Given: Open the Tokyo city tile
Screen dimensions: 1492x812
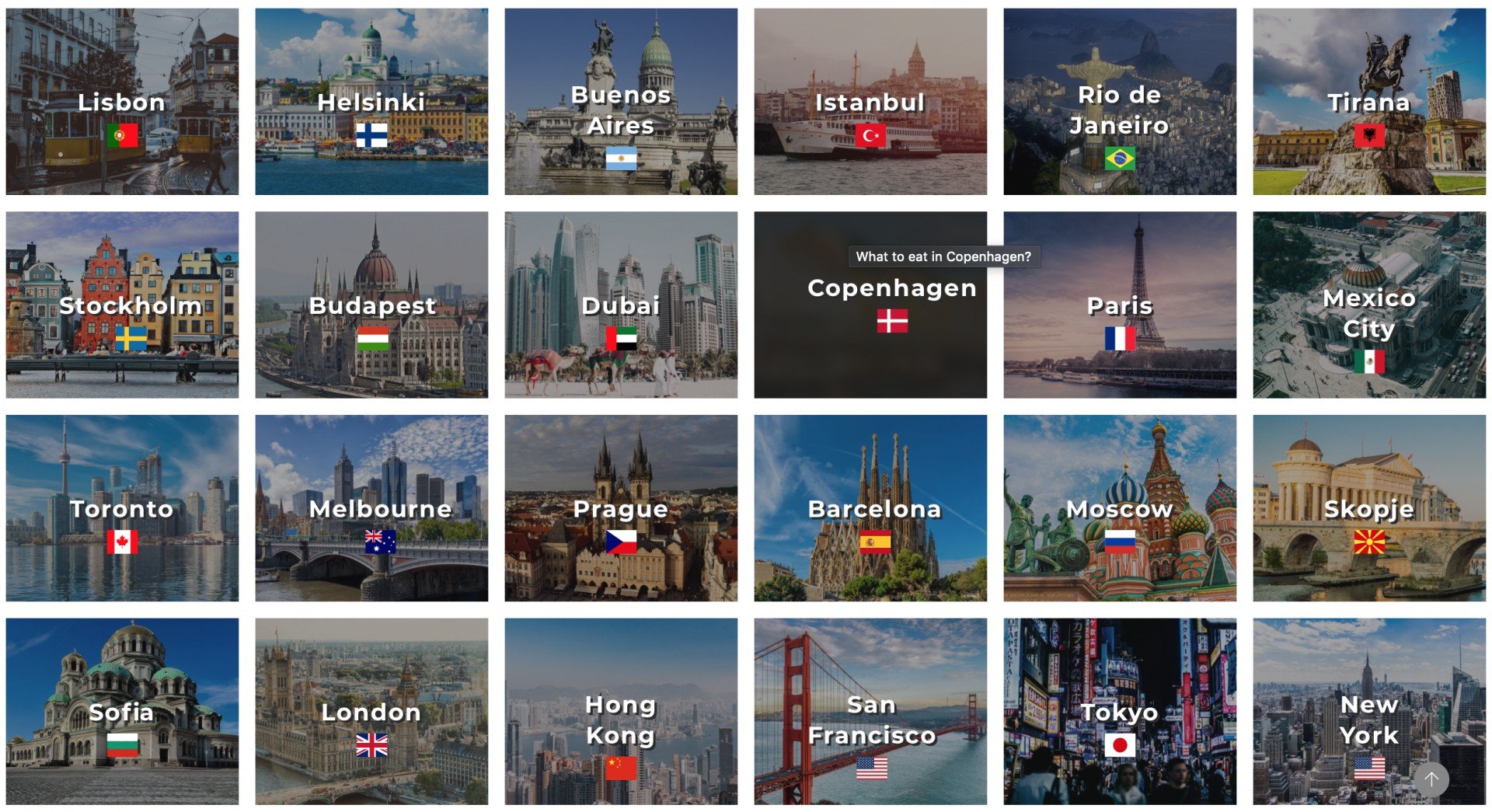Looking at the screenshot, I should click(x=1119, y=712).
